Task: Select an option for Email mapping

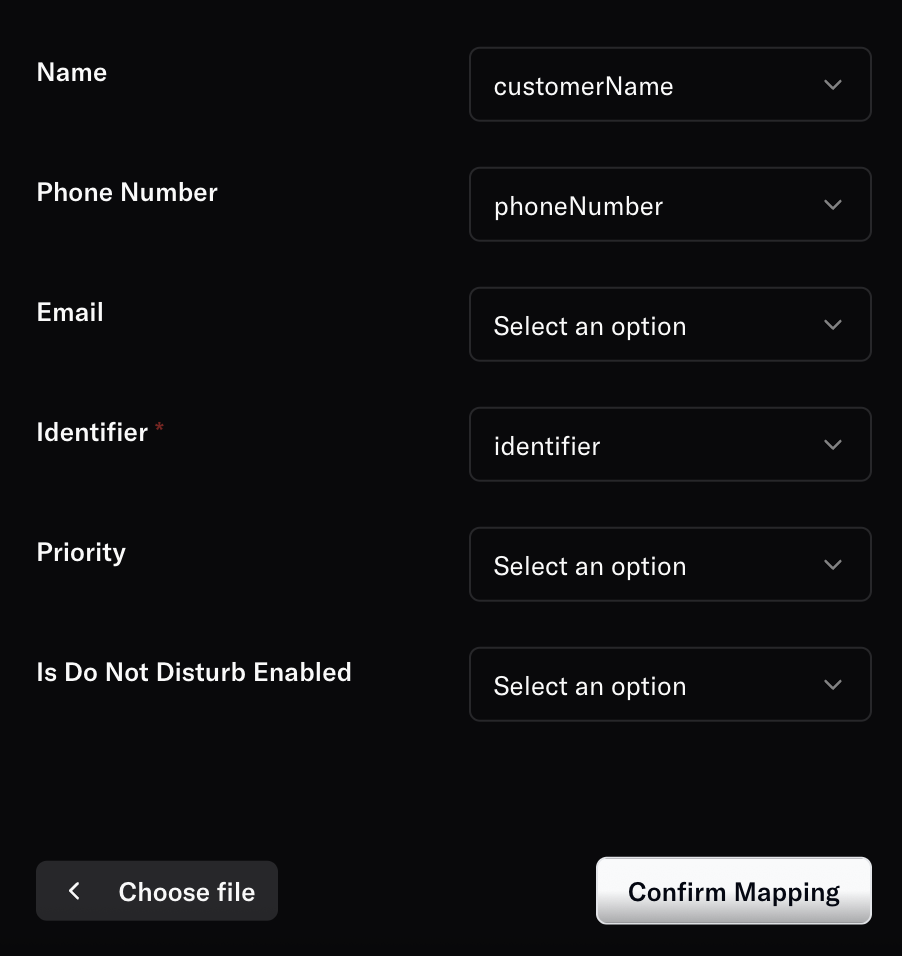Action: click(670, 325)
